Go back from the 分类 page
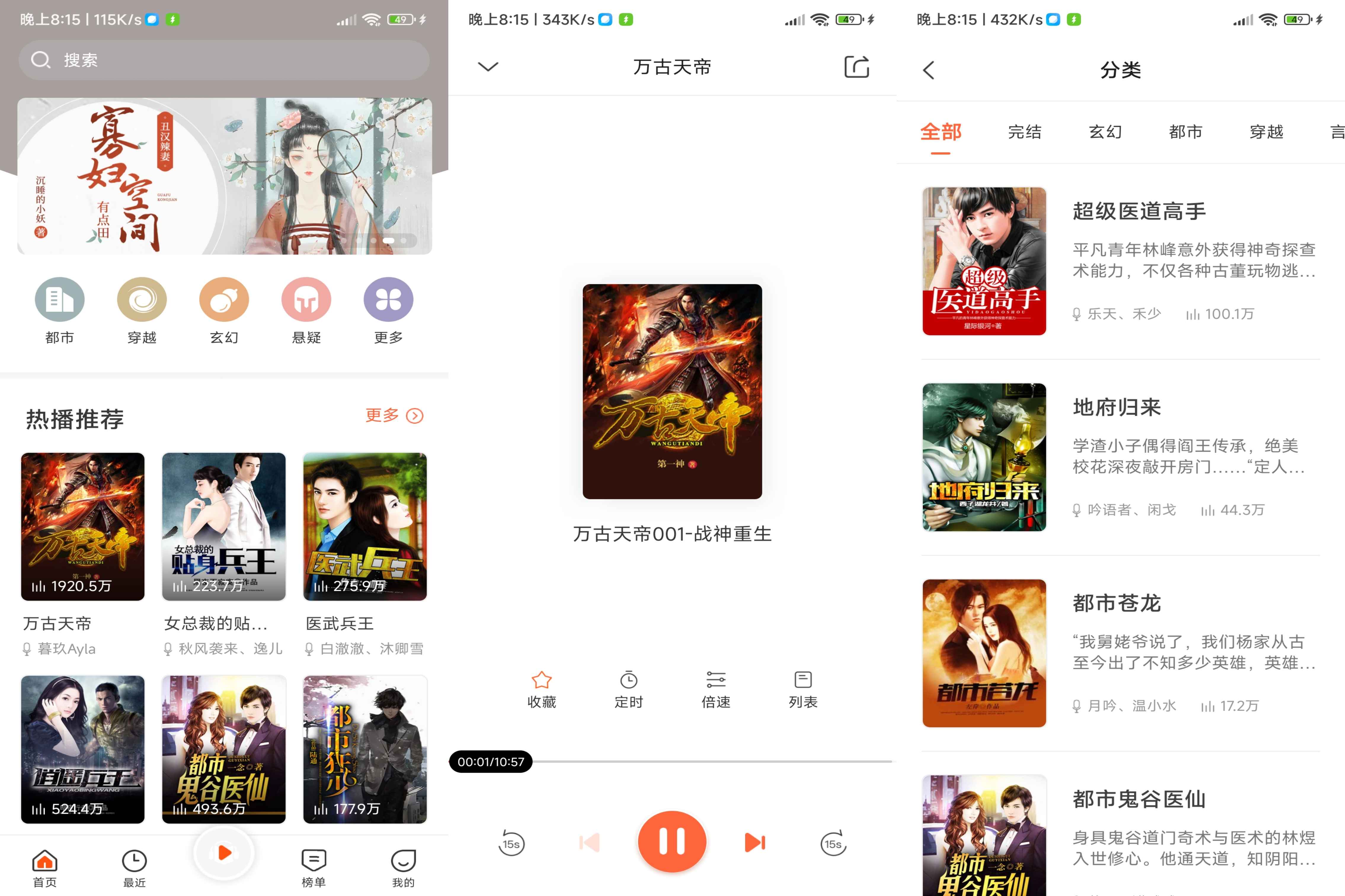 pos(929,70)
